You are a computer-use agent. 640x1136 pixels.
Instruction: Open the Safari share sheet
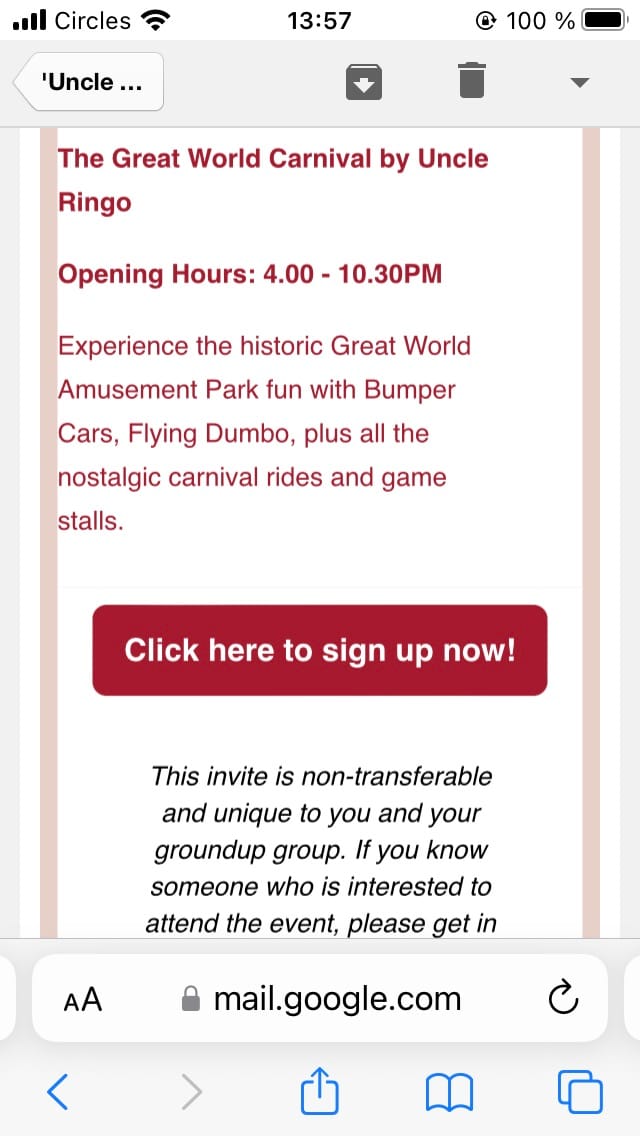click(x=320, y=1091)
